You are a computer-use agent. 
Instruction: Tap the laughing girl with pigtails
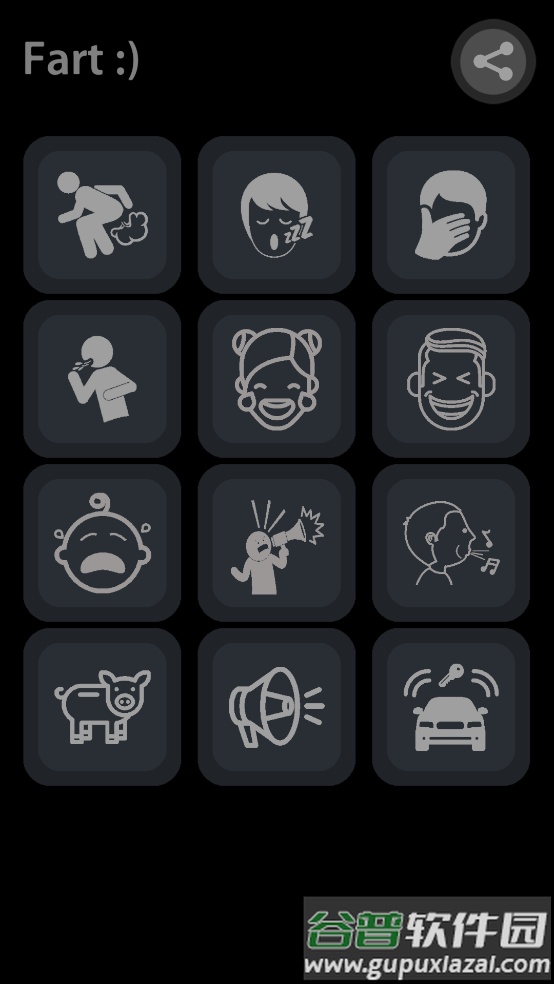[277, 378]
